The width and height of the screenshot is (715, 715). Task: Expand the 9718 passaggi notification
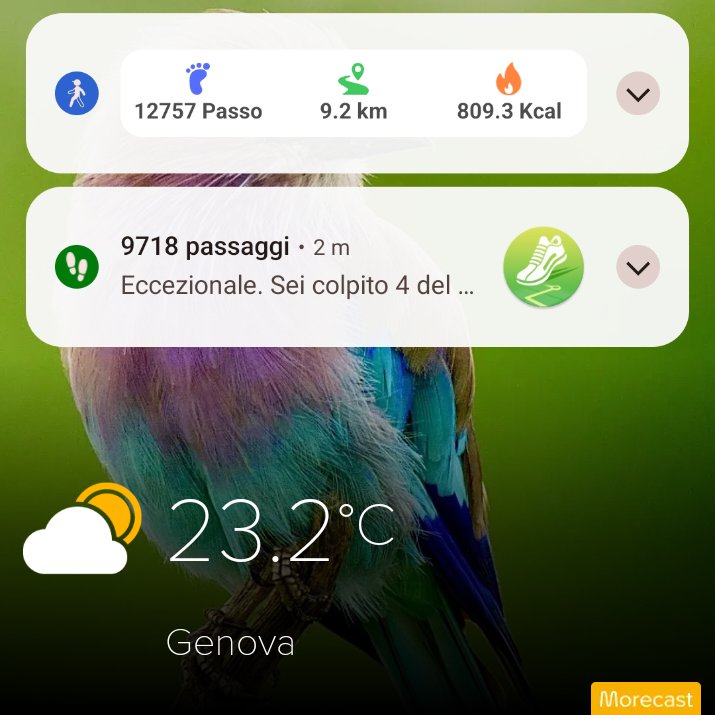coord(637,267)
